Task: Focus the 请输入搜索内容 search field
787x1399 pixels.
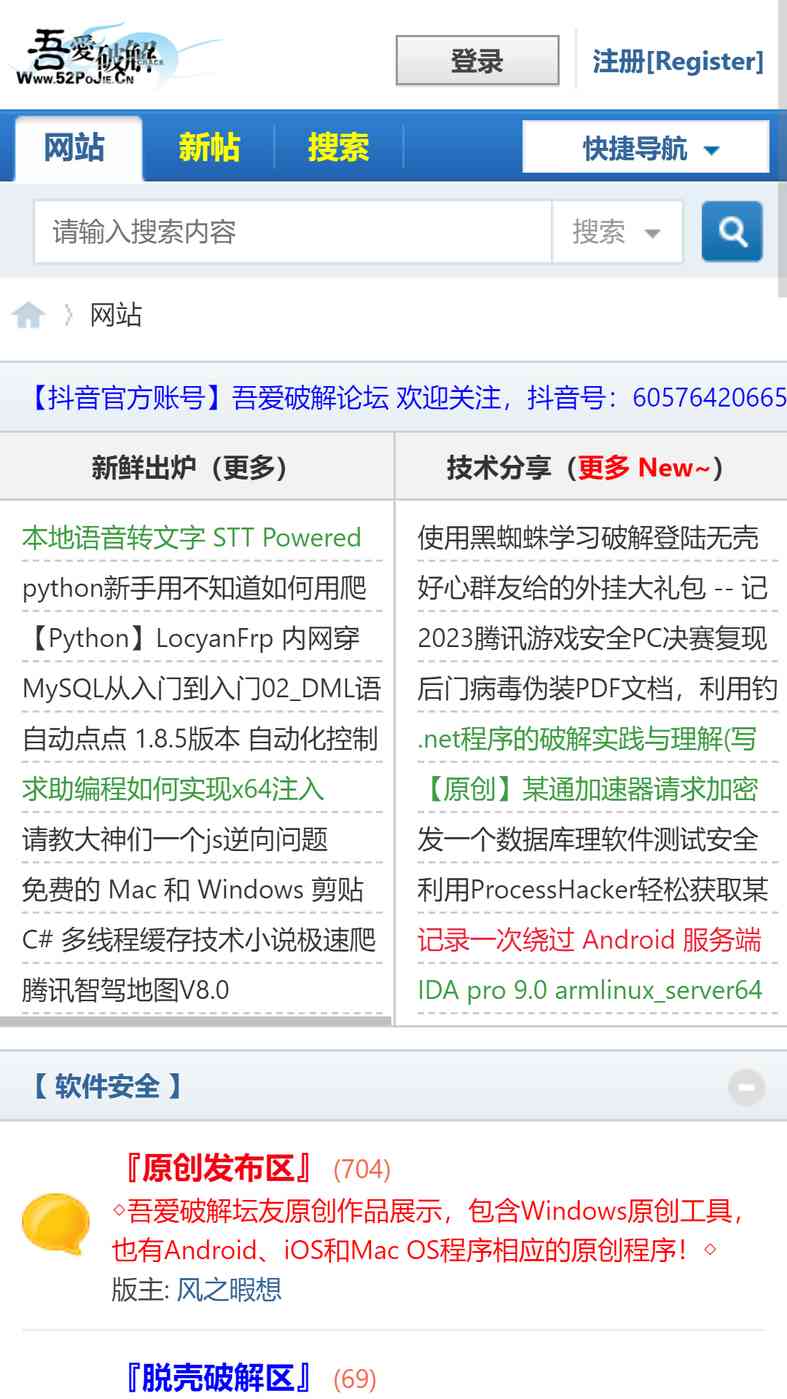Action: [x=292, y=232]
